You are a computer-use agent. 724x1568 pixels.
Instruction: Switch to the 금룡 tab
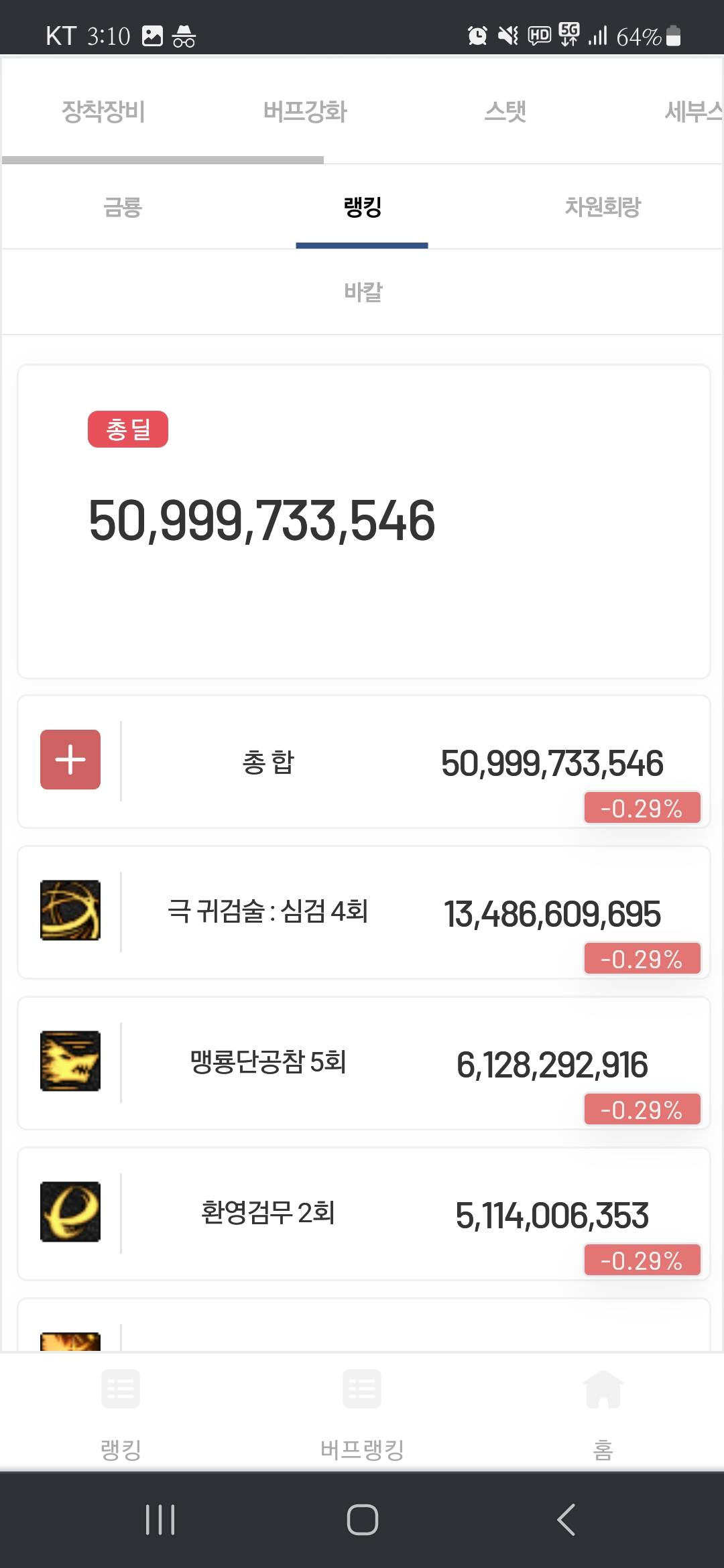pyautogui.click(x=122, y=207)
